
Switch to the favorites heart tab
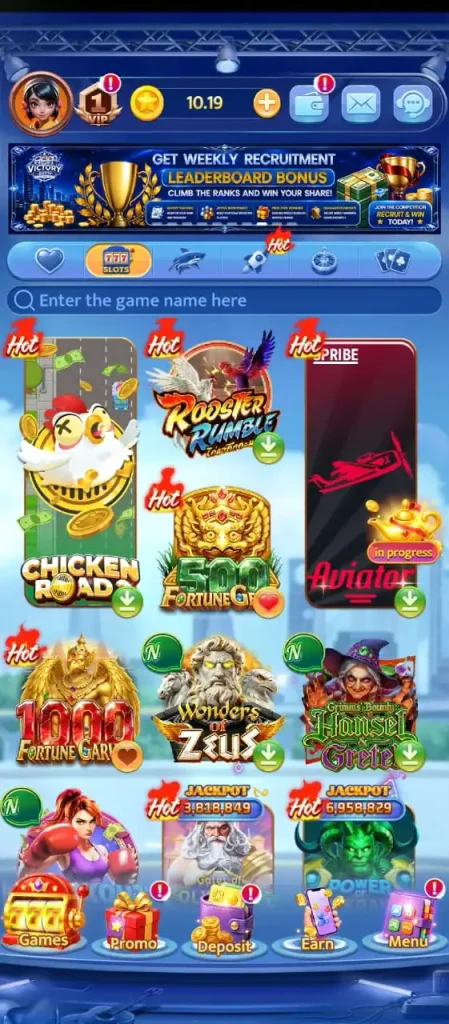point(50,261)
